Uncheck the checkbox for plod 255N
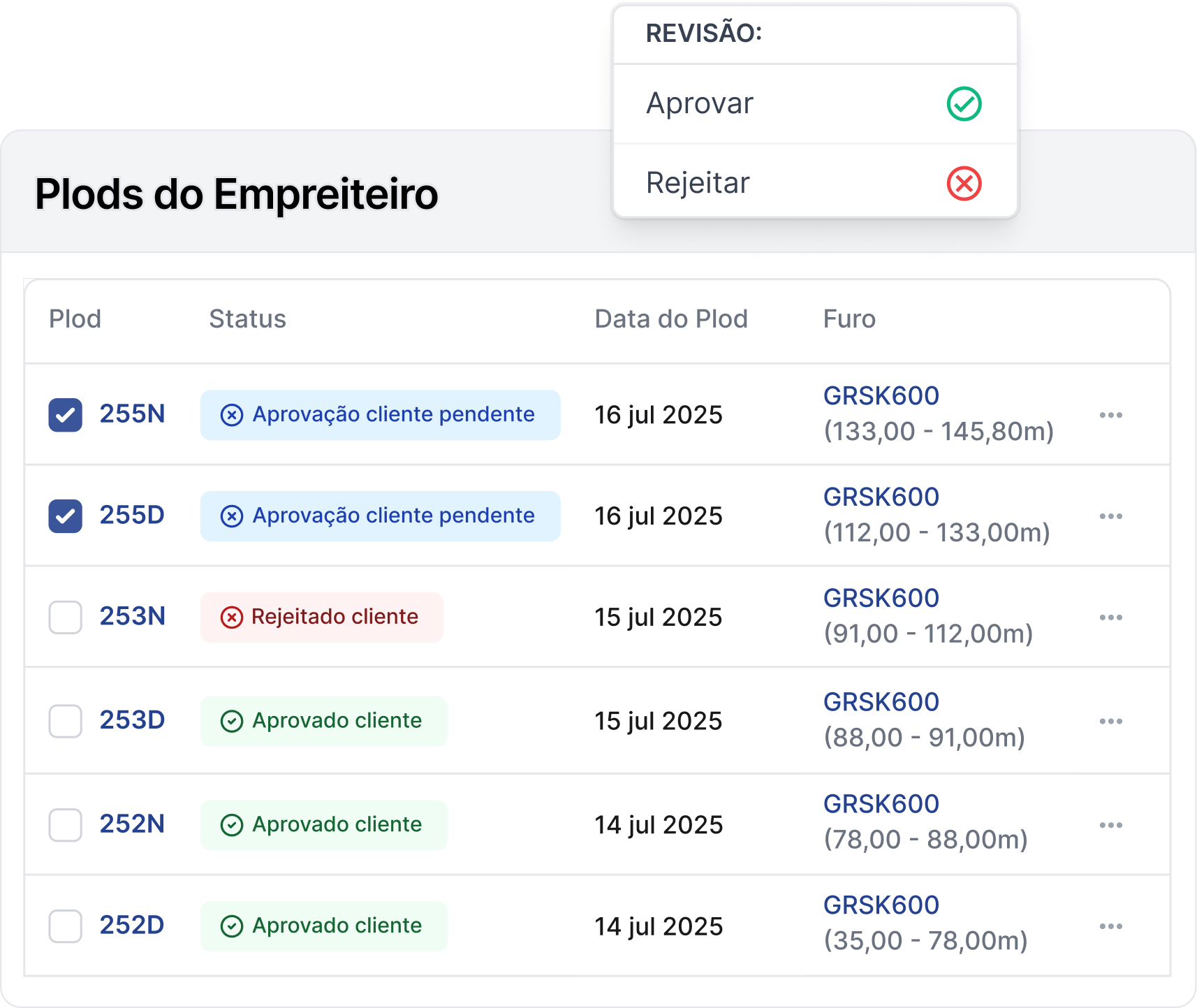The image size is (1197, 1008). pos(66,415)
